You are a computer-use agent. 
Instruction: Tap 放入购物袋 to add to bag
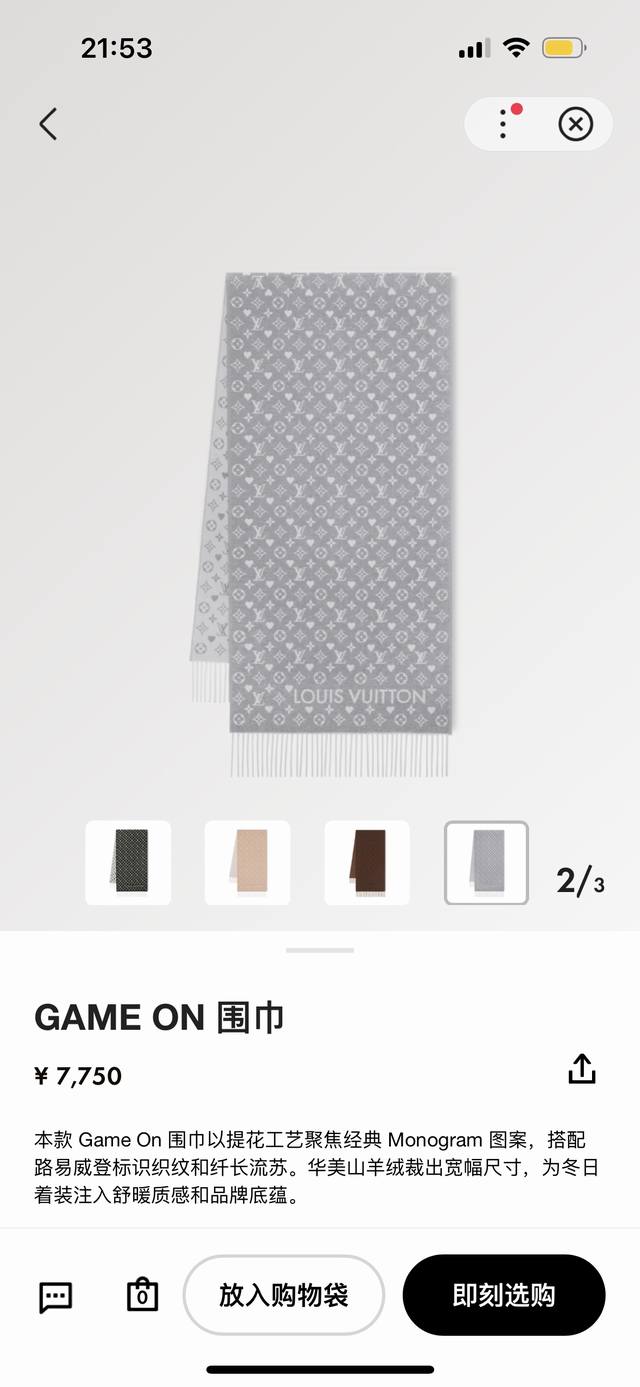pyautogui.click(x=284, y=1295)
